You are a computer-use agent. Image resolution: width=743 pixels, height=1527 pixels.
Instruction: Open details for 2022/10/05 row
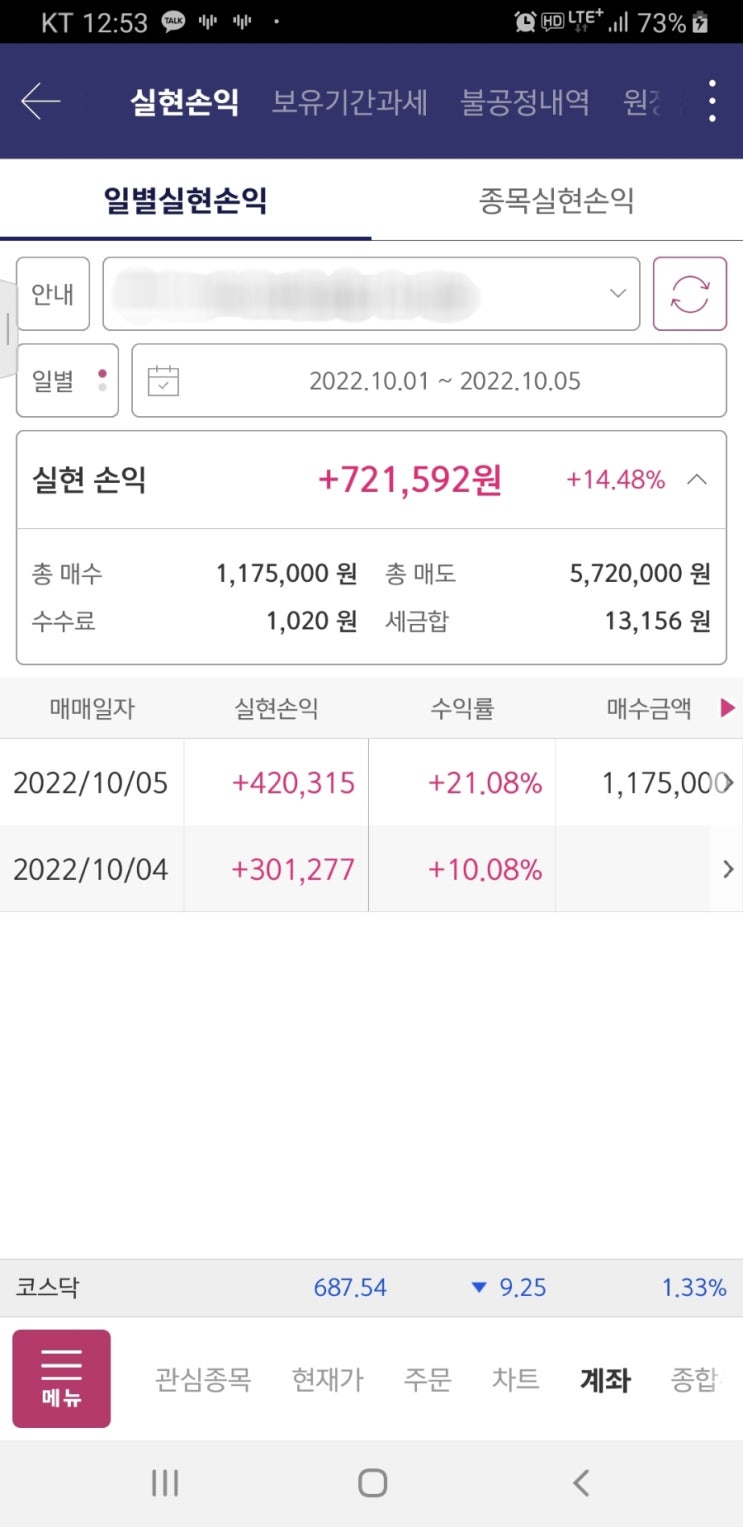coord(727,782)
